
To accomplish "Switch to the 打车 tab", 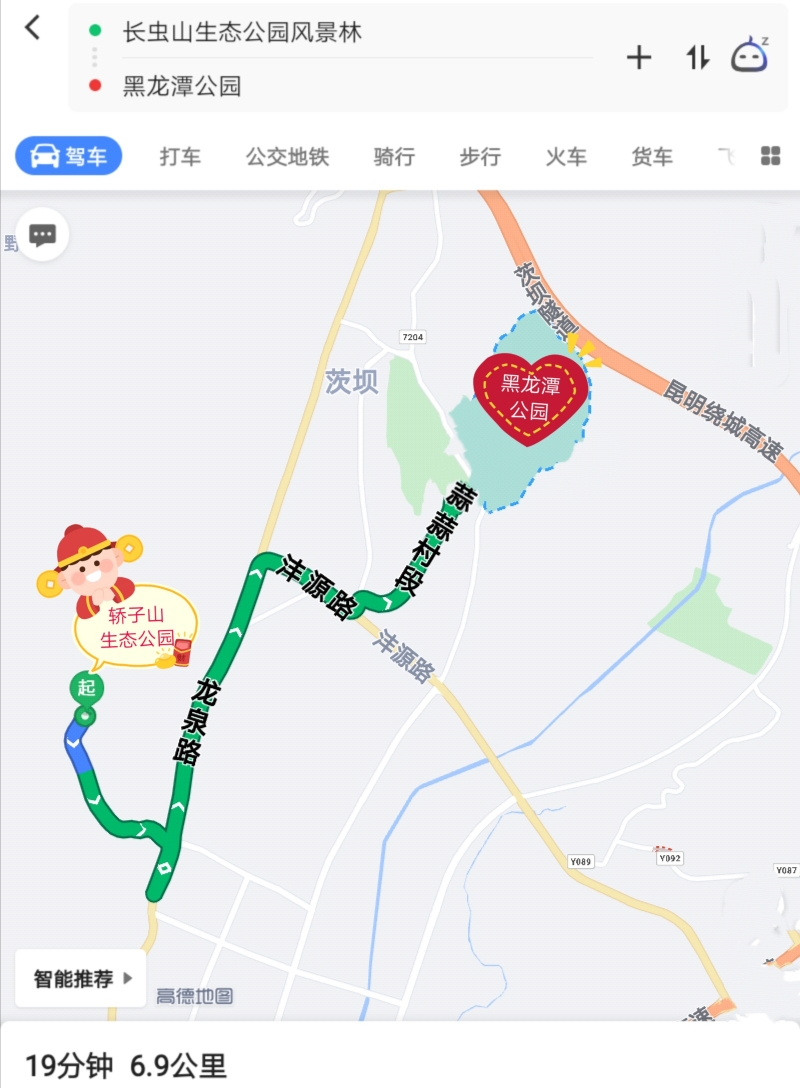I will [x=180, y=156].
